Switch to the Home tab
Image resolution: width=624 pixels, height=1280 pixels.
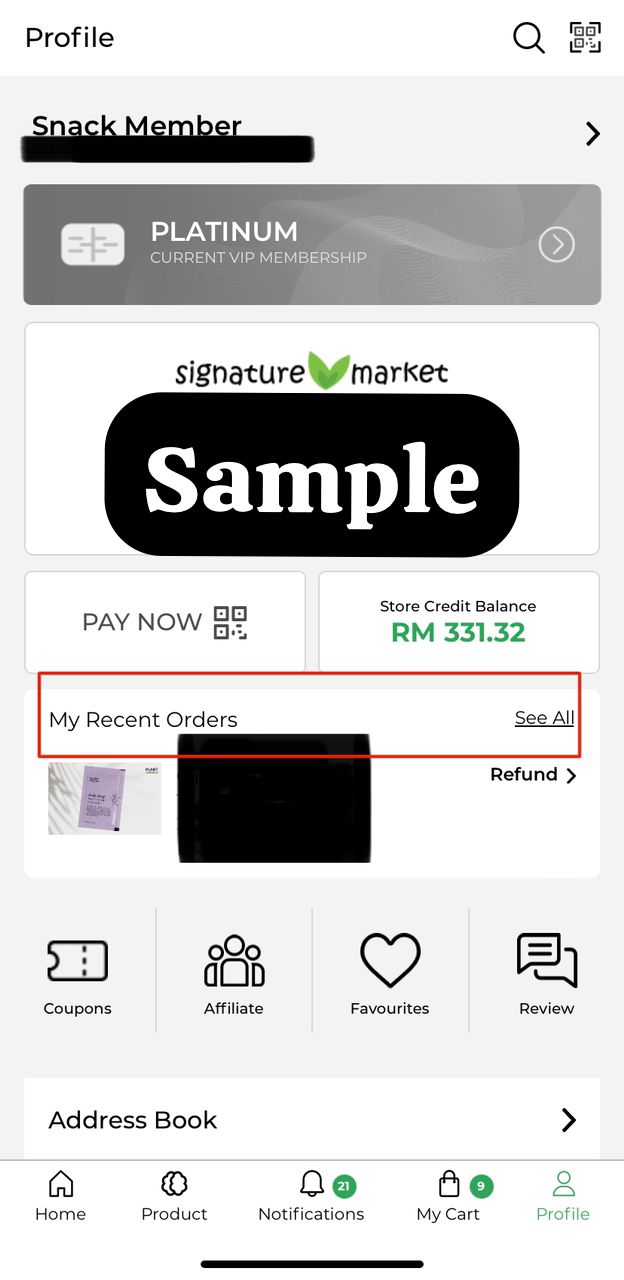pyautogui.click(x=61, y=1197)
